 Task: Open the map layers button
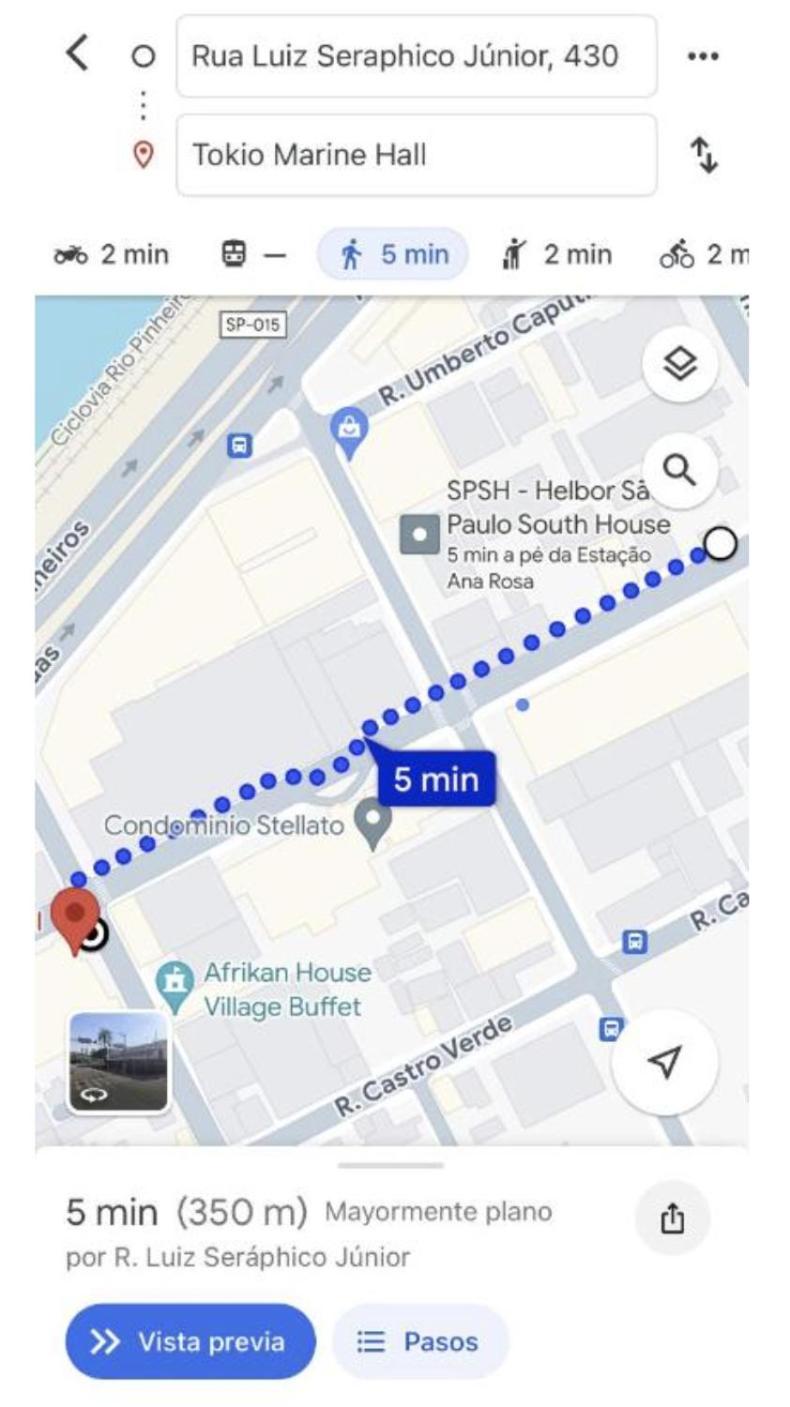[680, 365]
